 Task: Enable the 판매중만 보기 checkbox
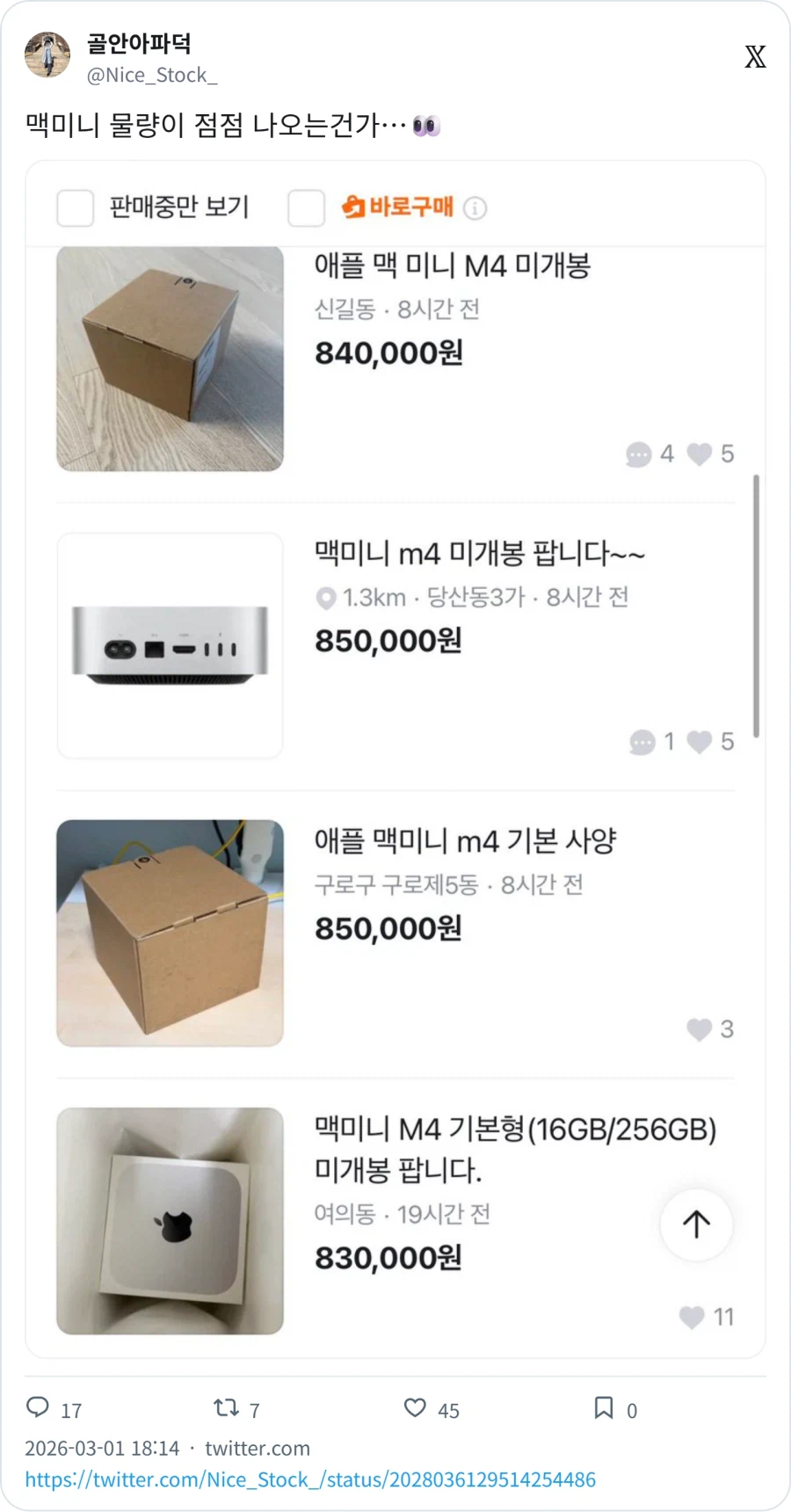pyautogui.click(x=75, y=207)
